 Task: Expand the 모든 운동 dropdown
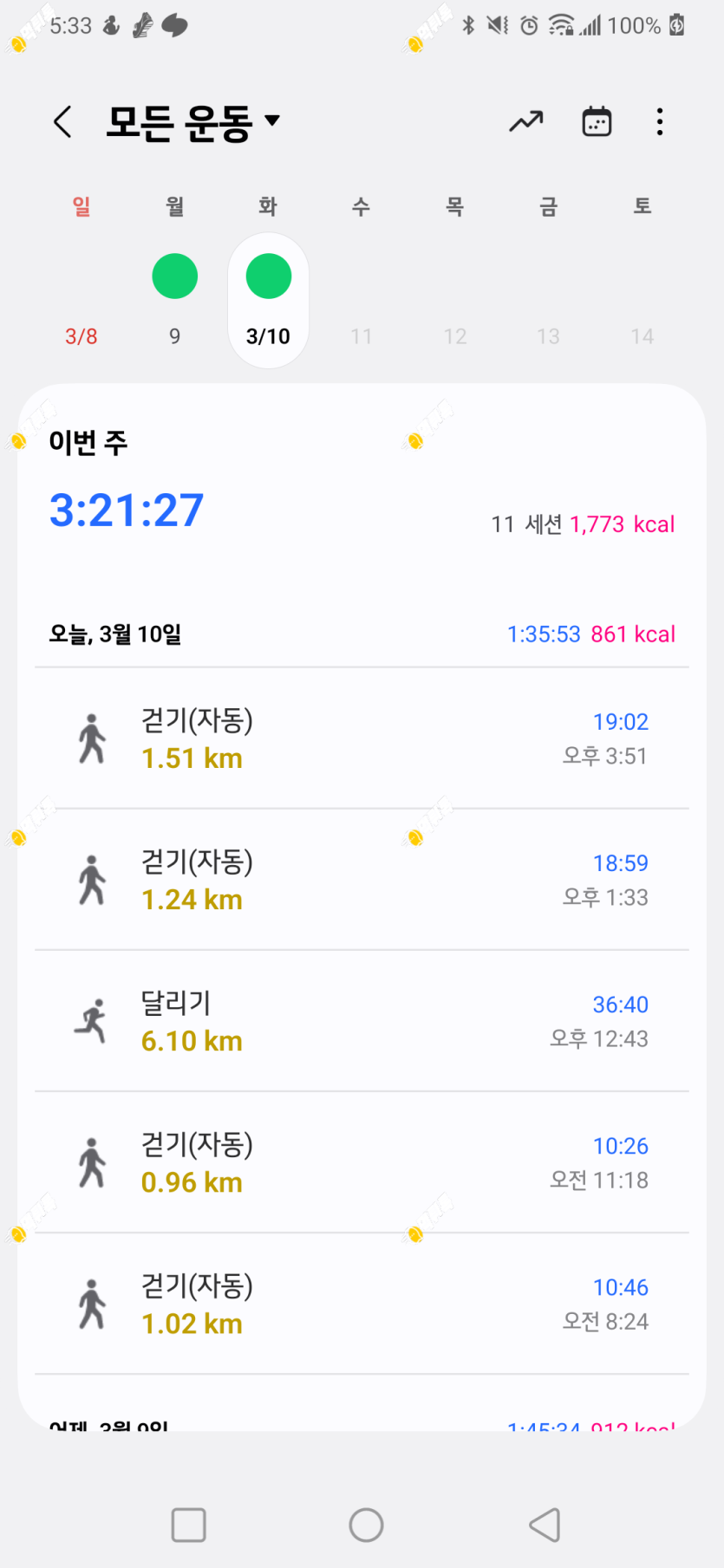pos(192,122)
